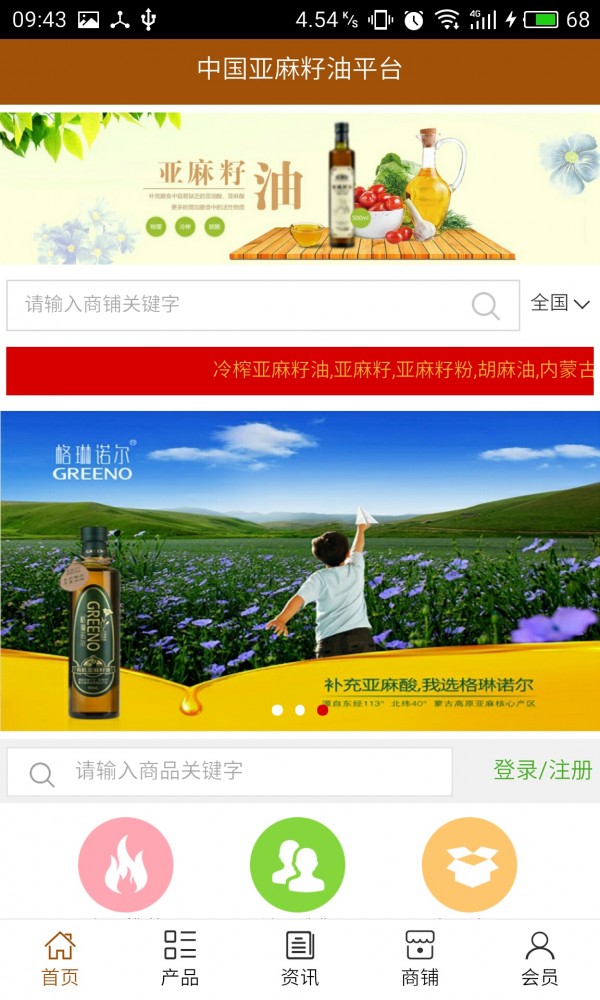The image size is (600, 1000).
Task: Switch to the 首页 home tab
Action: 60,958
